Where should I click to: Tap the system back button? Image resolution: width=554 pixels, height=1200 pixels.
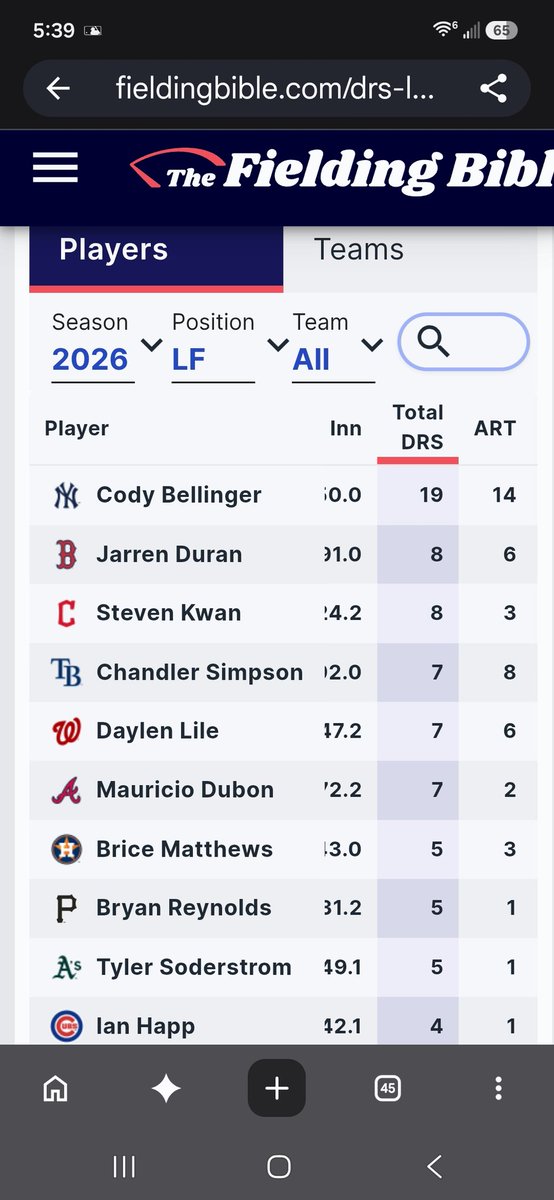click(434, 1166)
